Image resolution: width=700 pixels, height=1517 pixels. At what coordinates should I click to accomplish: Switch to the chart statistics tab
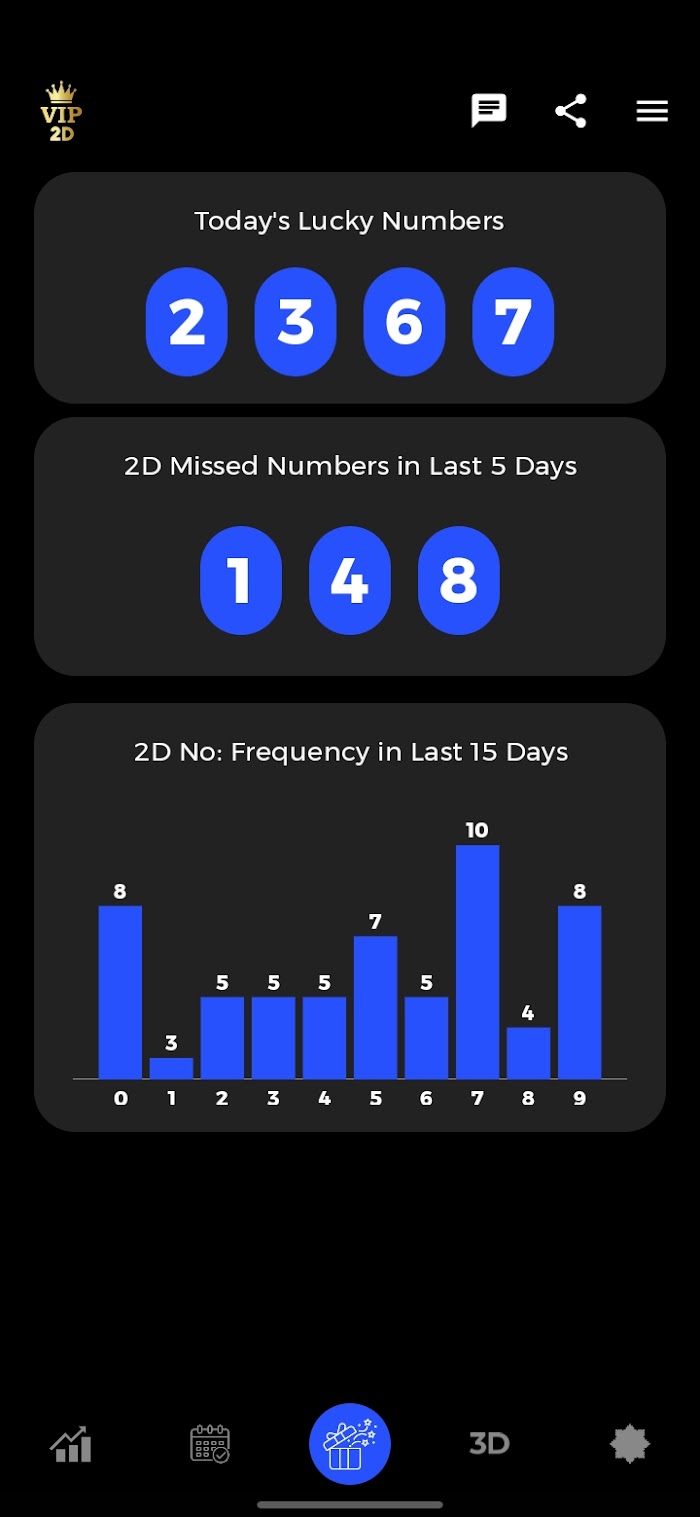pos(71,1444)
